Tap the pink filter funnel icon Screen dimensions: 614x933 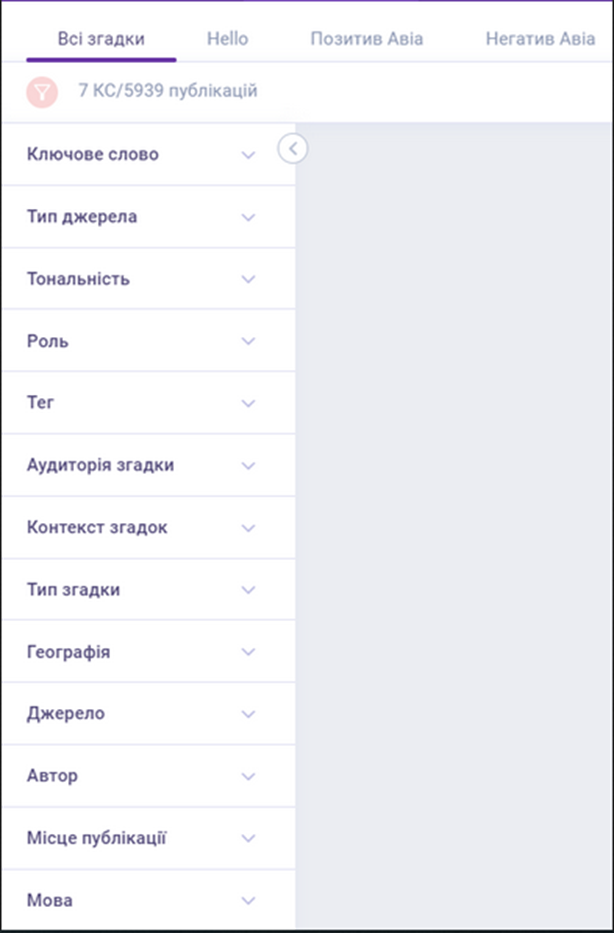(x=42, y=92)
